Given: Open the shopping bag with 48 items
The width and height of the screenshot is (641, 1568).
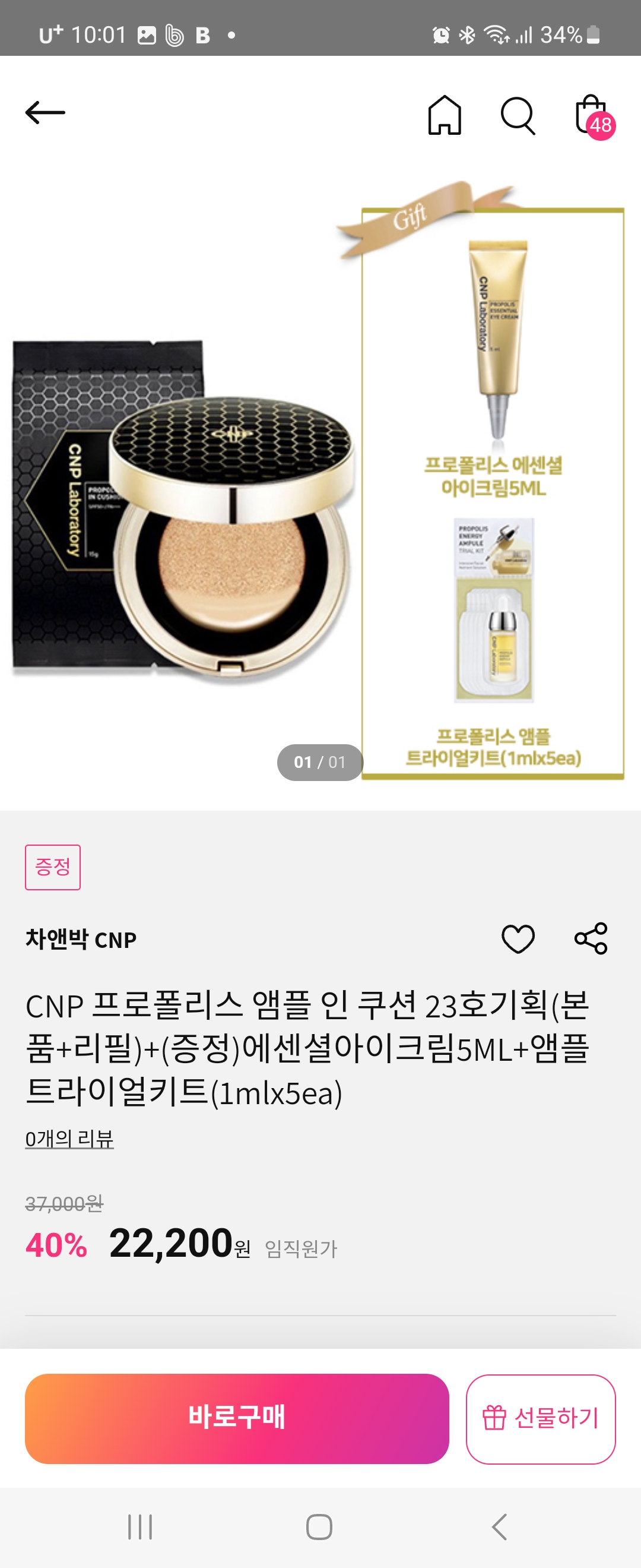Looking at the screenshot, I should click(592, 116).
